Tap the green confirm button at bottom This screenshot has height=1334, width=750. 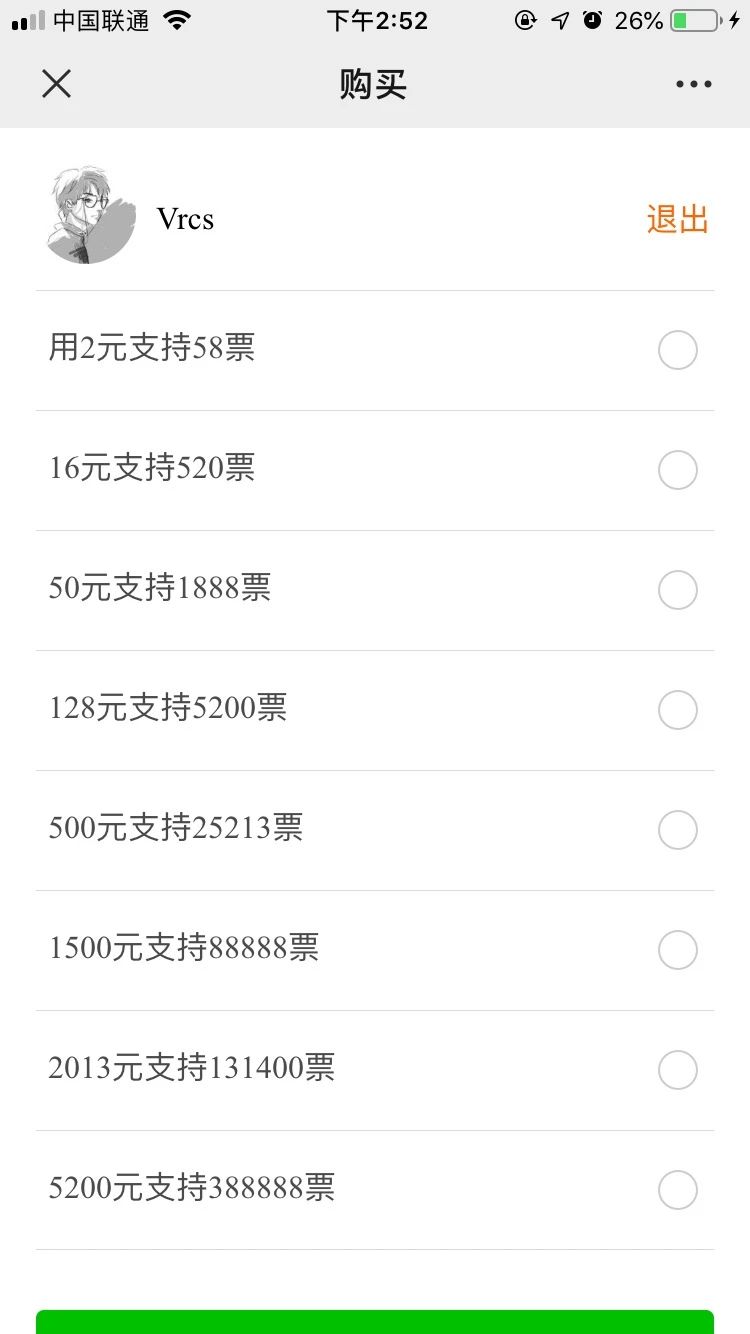tap(375, 1325)
